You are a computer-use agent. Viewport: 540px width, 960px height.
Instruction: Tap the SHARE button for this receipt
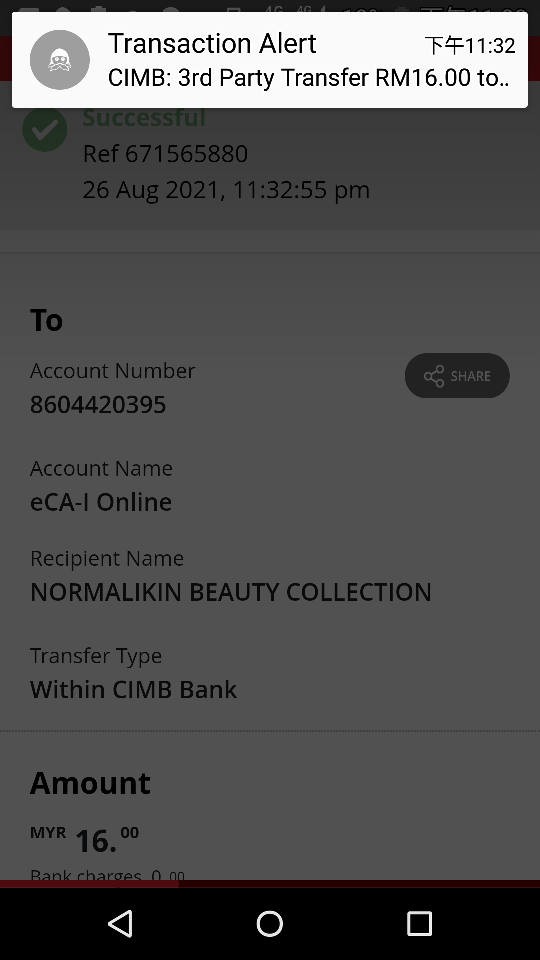click(457, 375)
